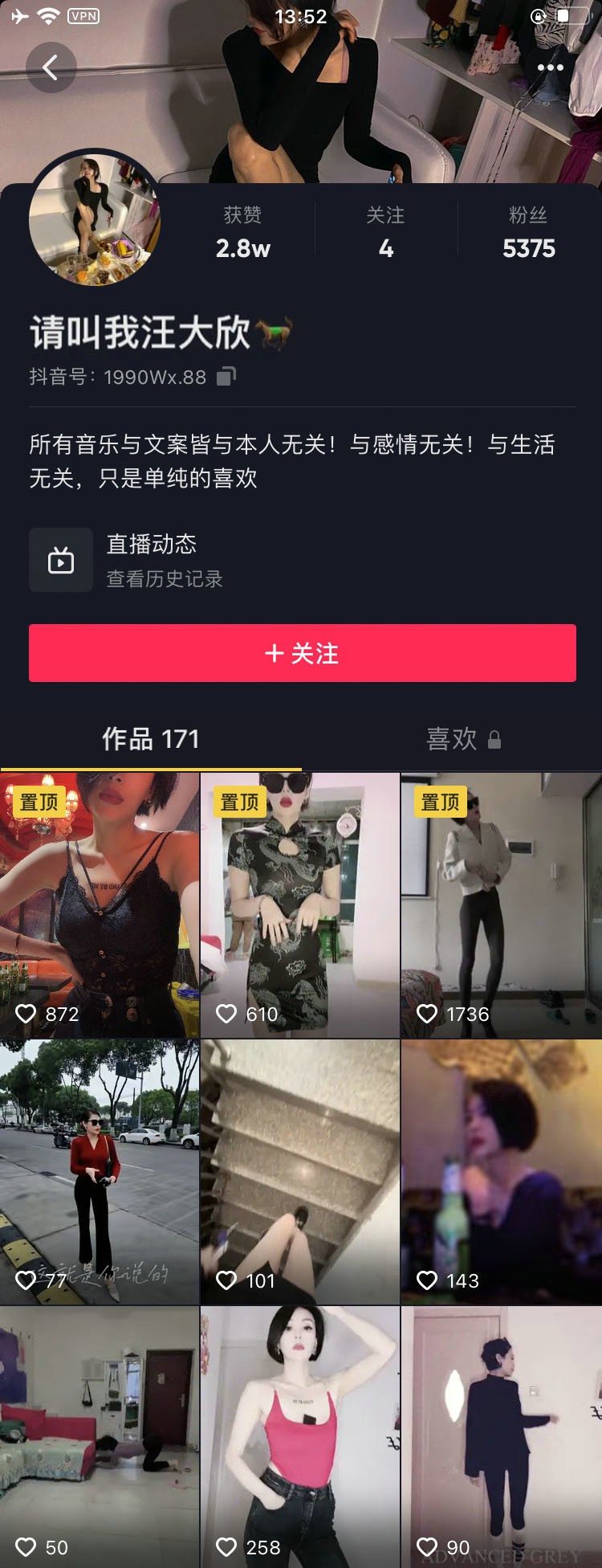
Task: Open the video with 258 likes
Action: click(300, 1438)
